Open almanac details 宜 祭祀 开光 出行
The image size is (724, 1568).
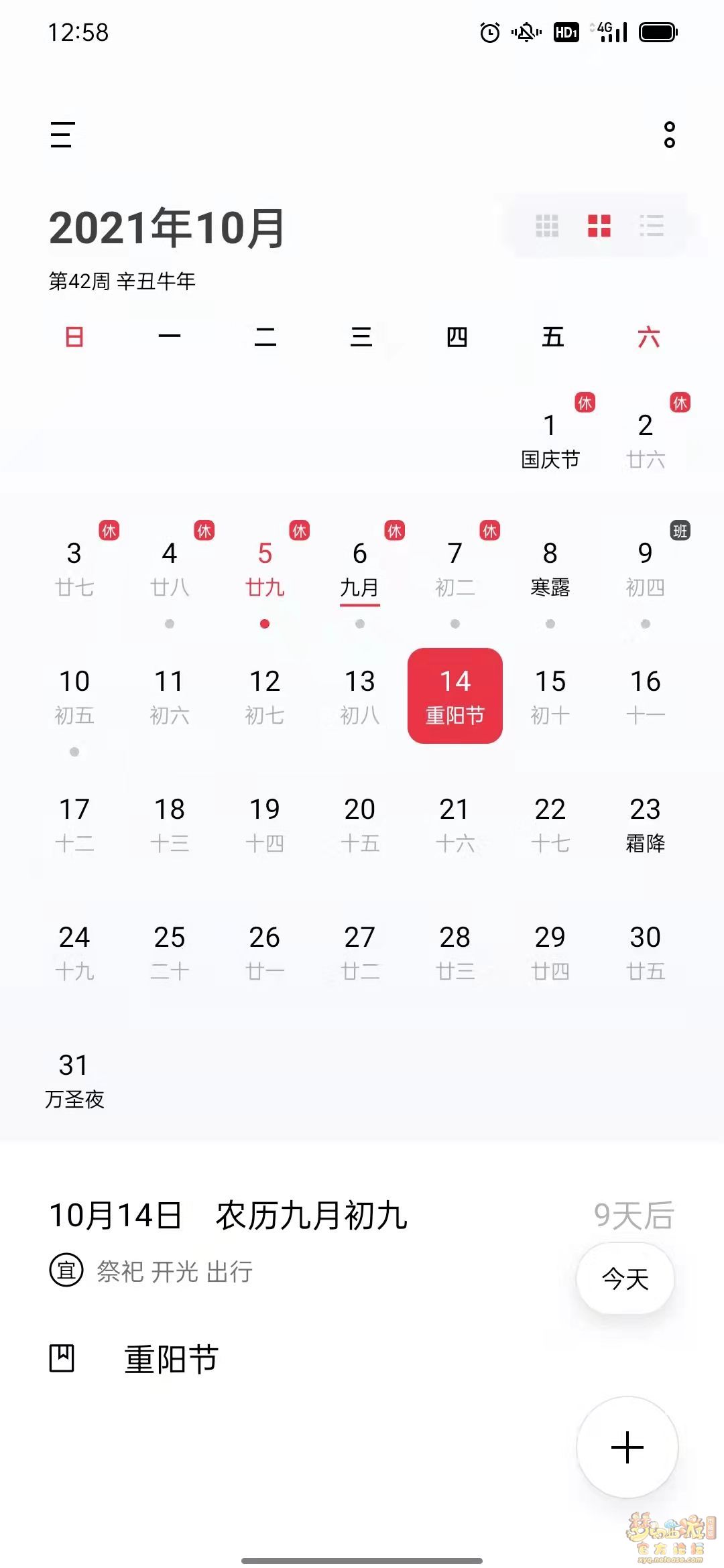coord(174,1271)
